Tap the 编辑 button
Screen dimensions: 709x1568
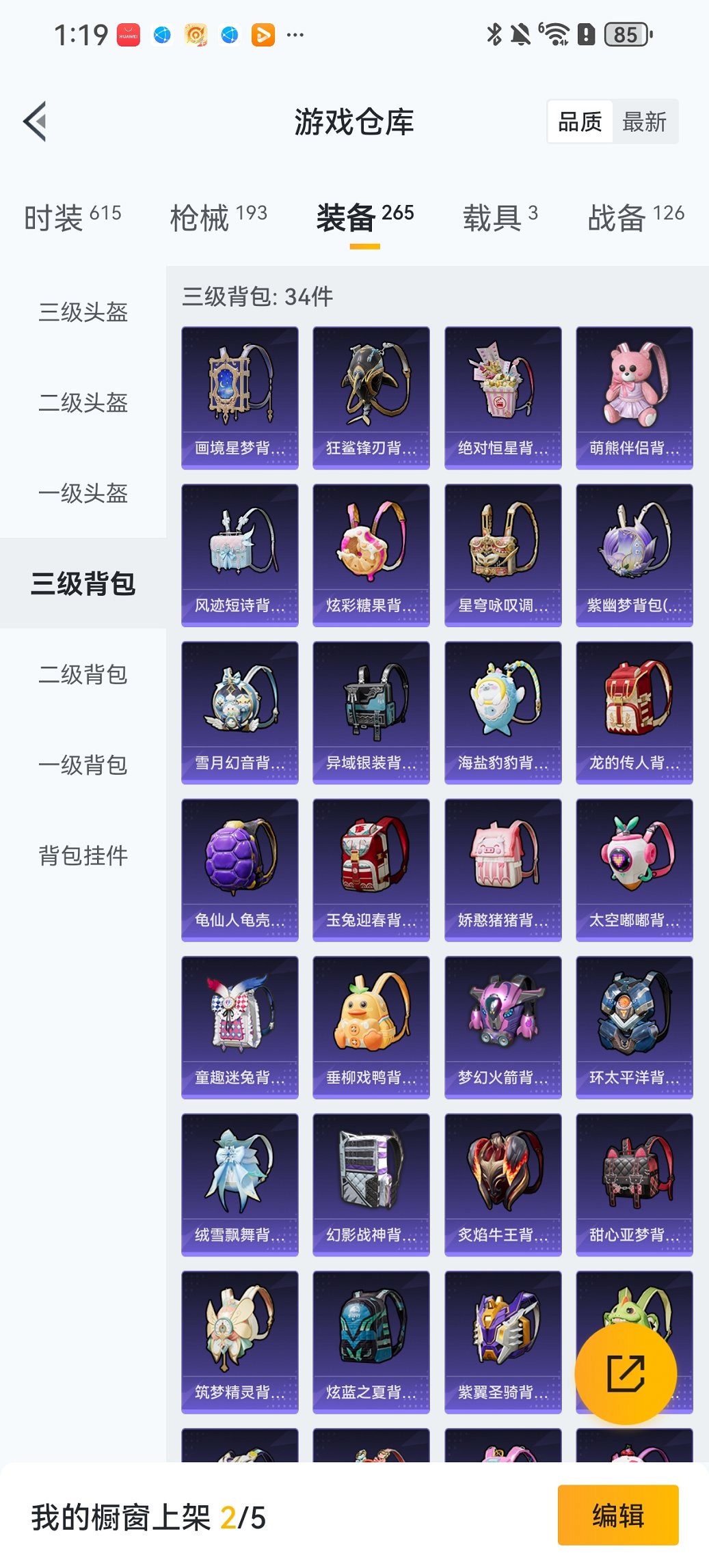(x=617, y=1515)
